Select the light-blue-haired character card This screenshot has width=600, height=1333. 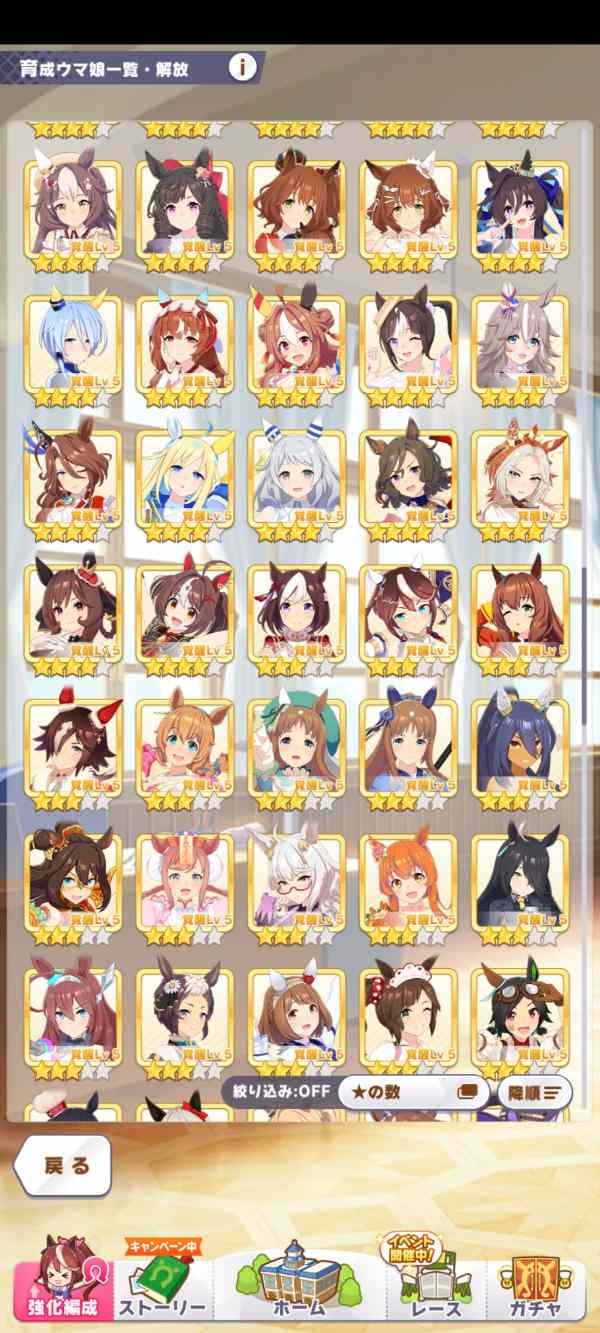73,347
